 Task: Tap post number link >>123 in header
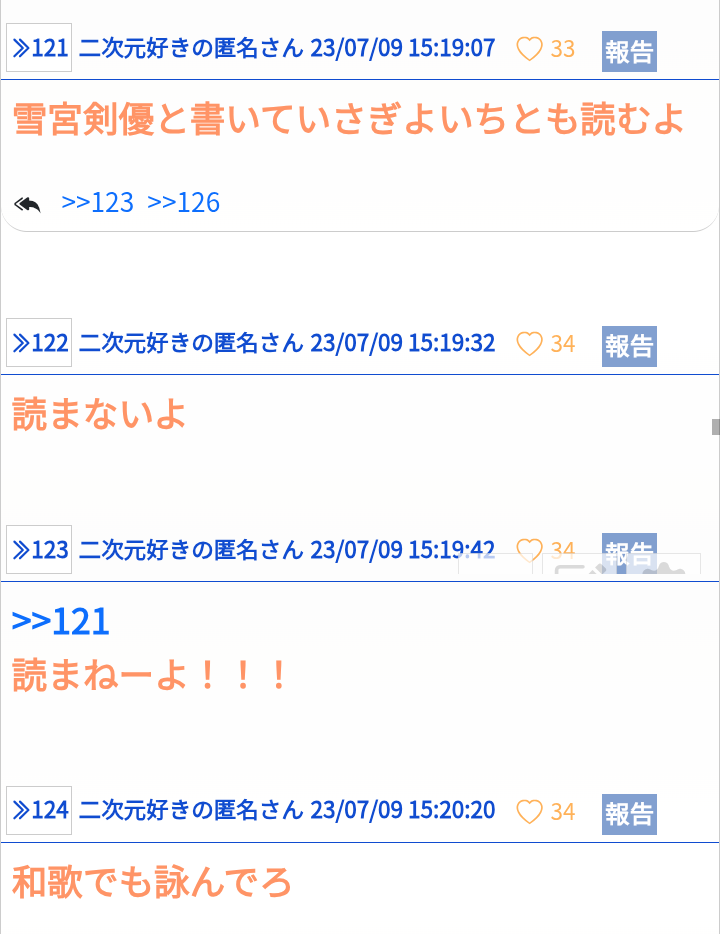(39, 549)
